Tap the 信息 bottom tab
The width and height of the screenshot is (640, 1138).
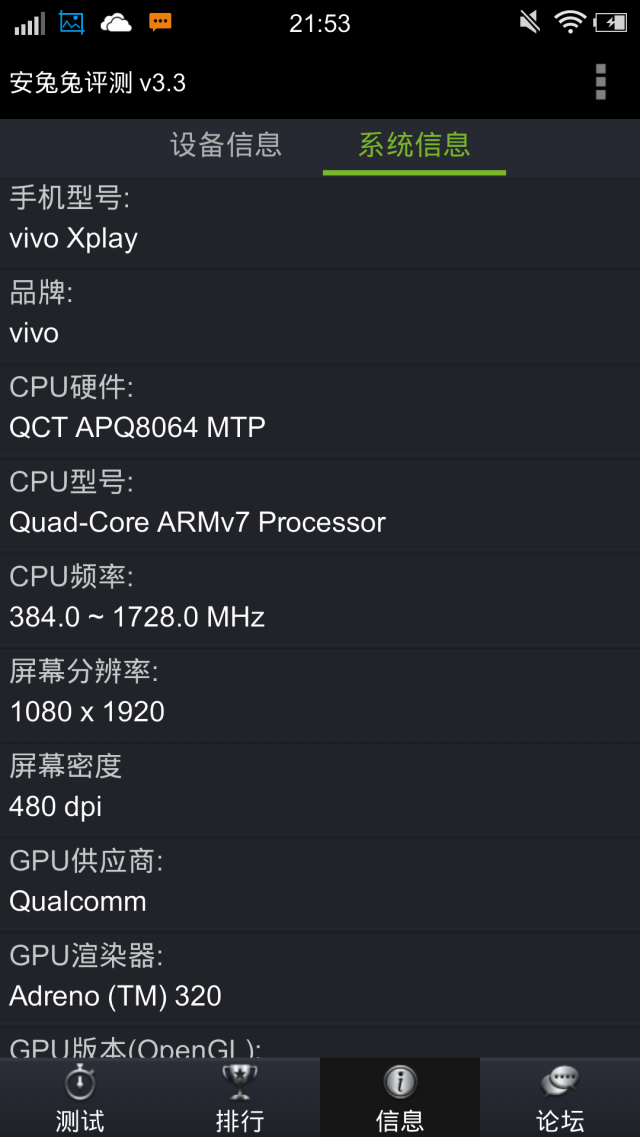coord(400,1097)
